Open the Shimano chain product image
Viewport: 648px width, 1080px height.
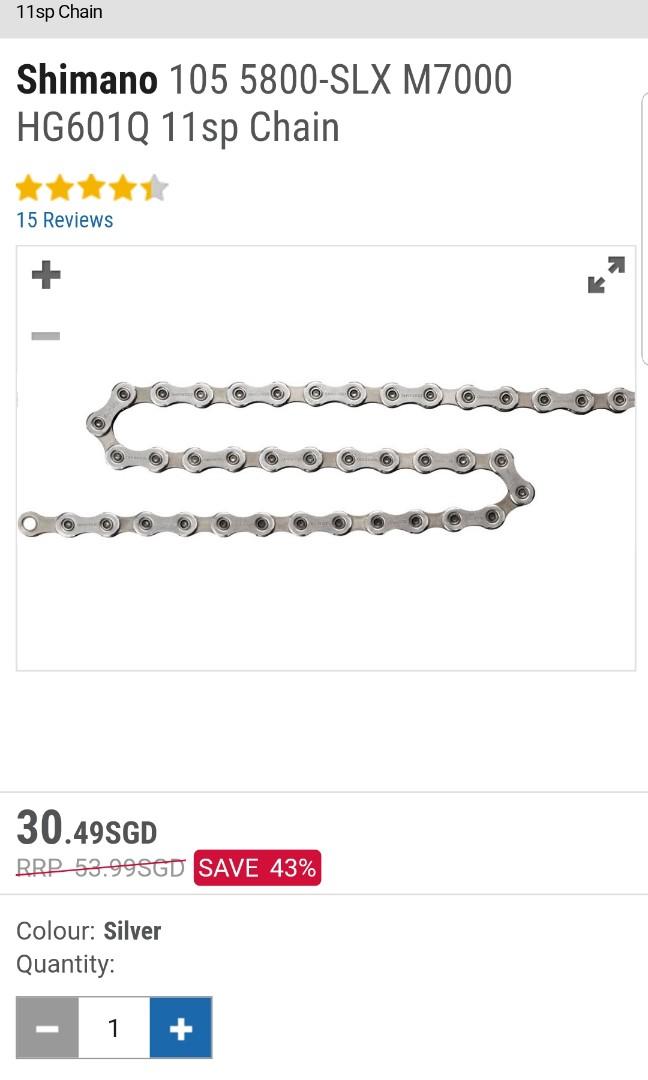click(326, 460)
